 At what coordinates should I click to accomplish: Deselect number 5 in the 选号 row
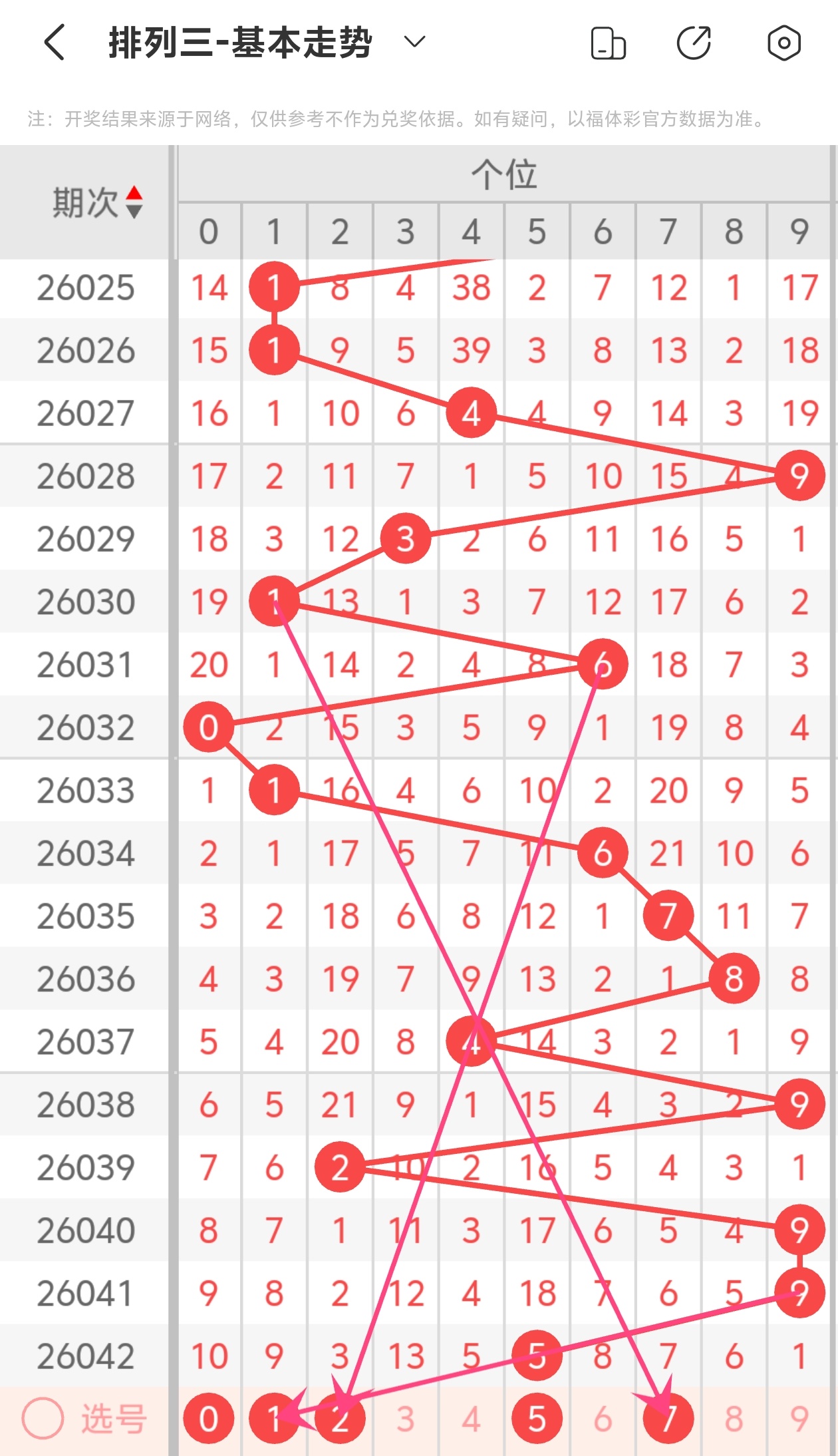537,1419
